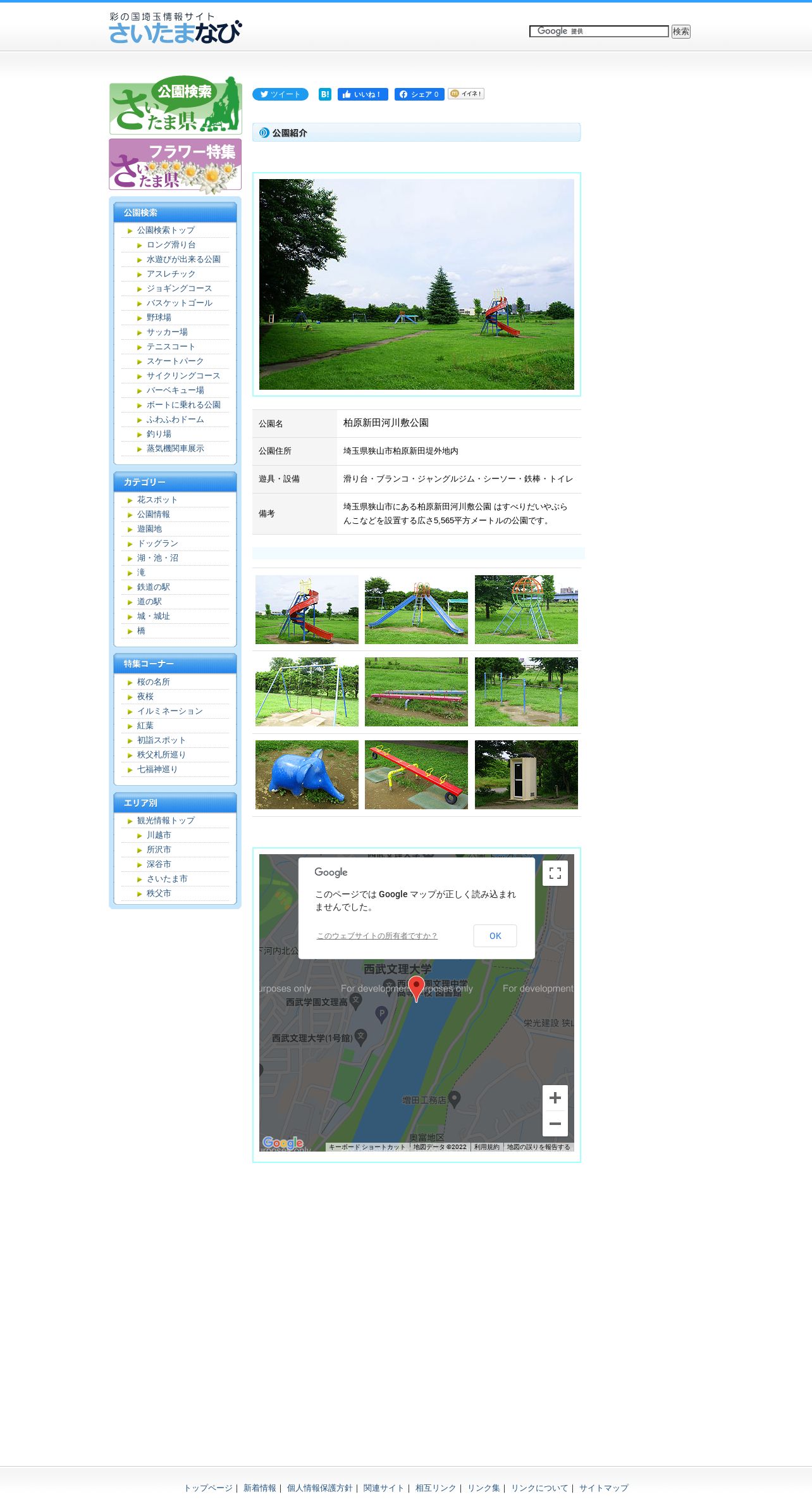The image size is (812, 1504).
Task: Zoom in on the map
Action: (555, 1098)
